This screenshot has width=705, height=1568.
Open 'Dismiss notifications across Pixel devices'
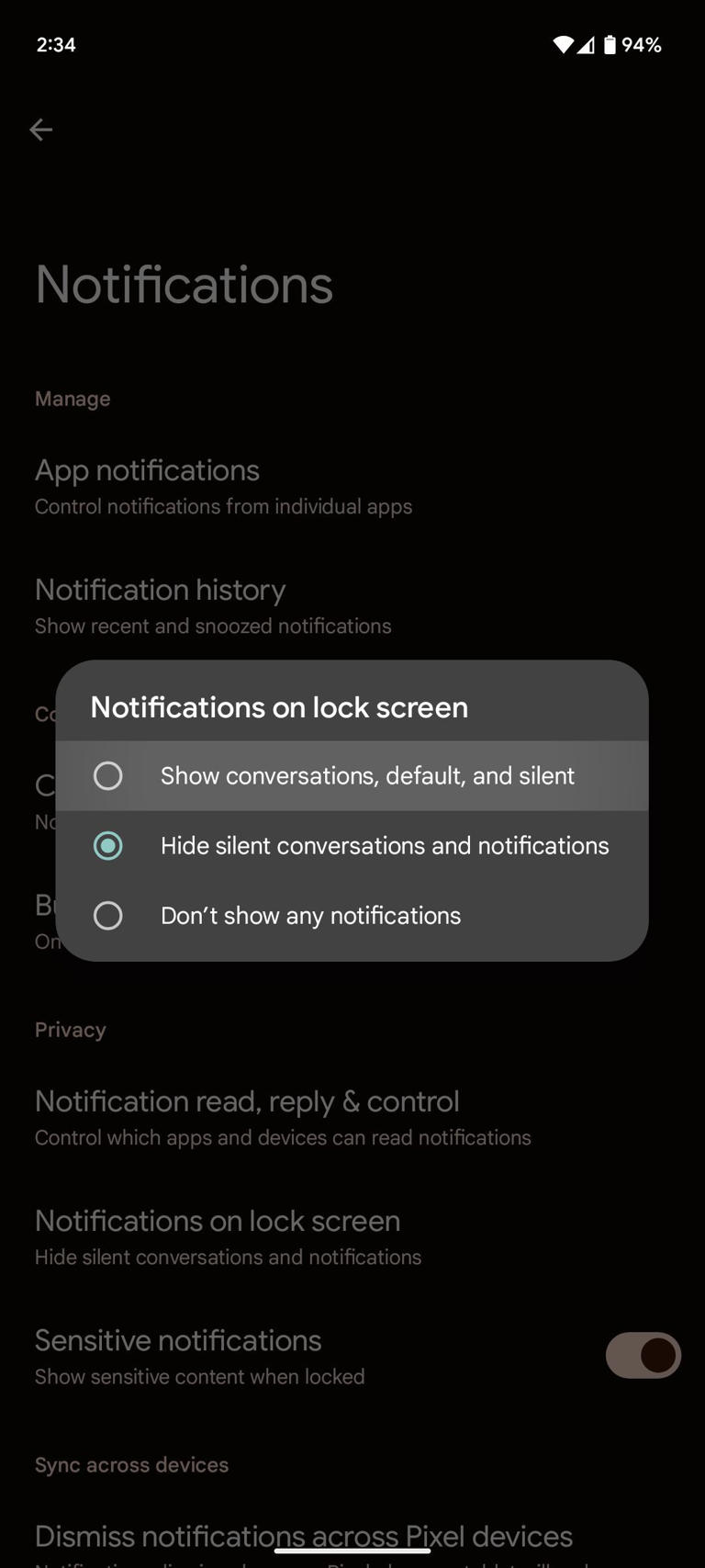tap(303, 1535)
